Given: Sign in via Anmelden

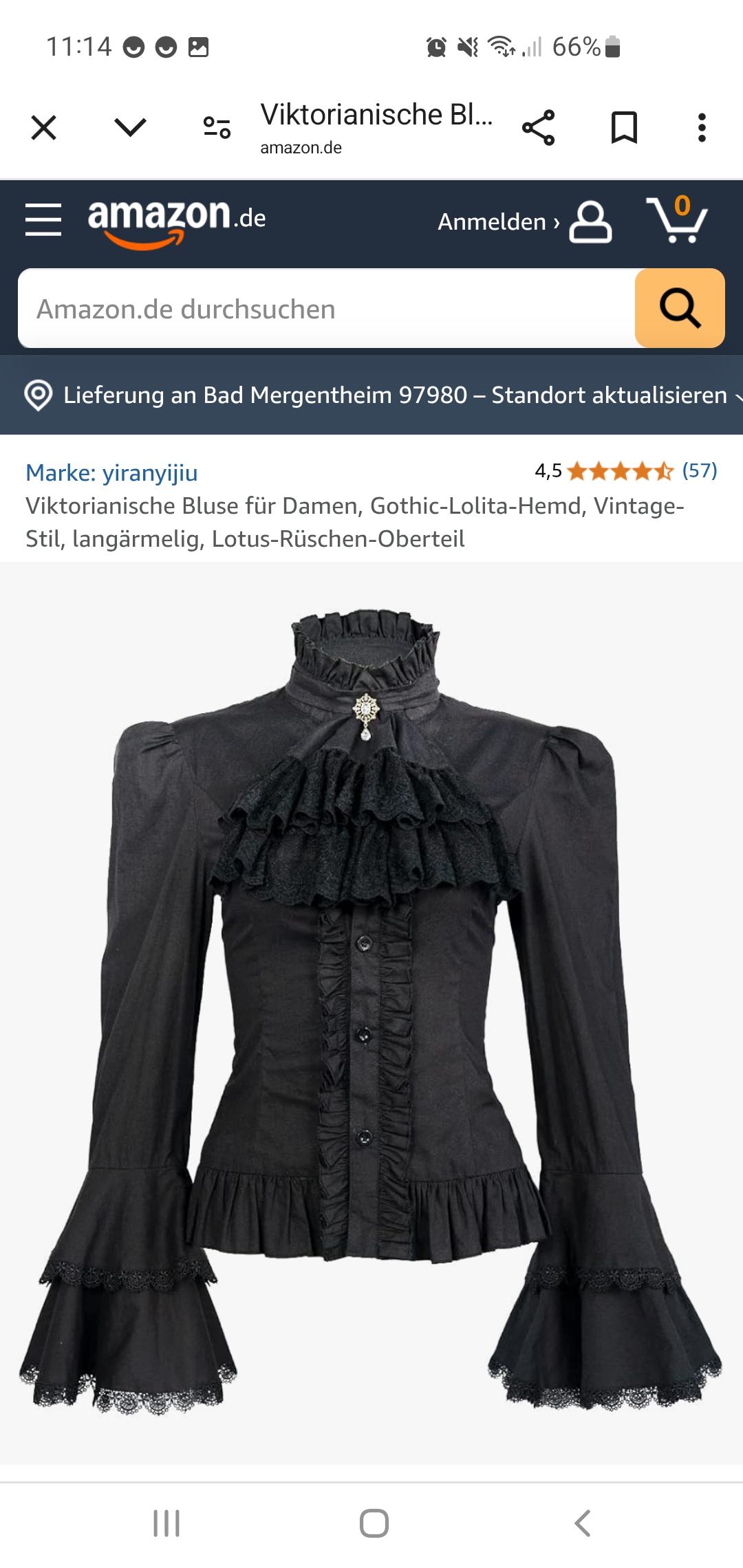Looking at the screenshot, I should pos(524,221).
